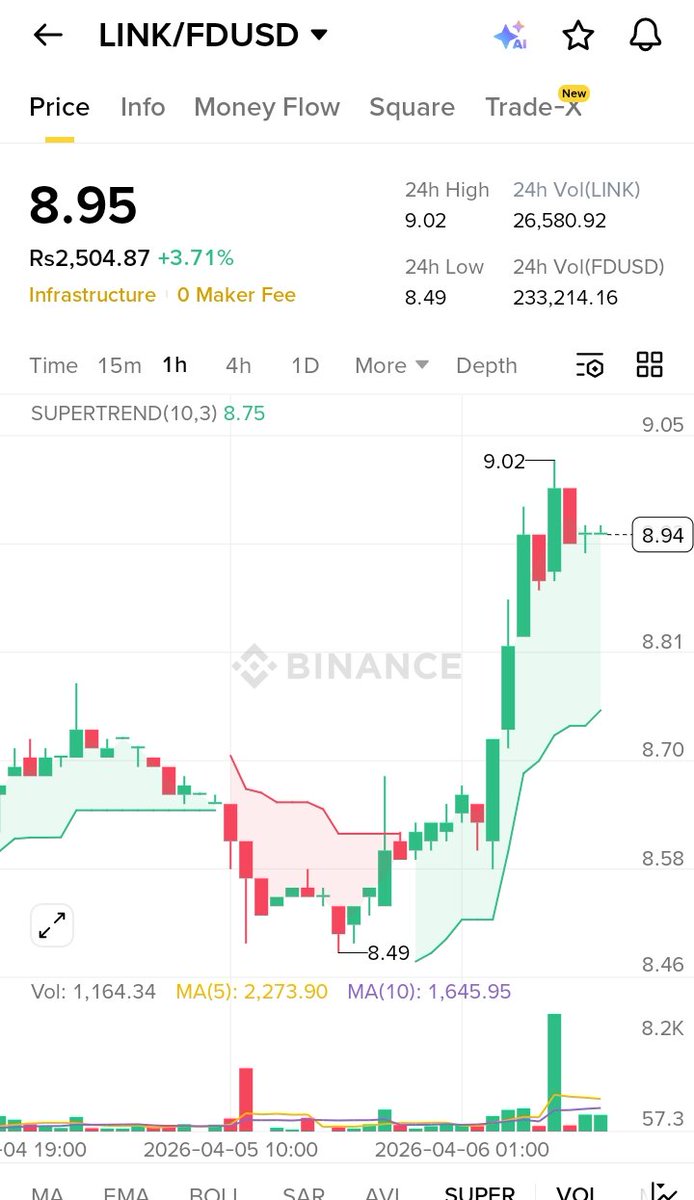Switch to the Depth chart

pyautogui.click(x=486, y=366)
